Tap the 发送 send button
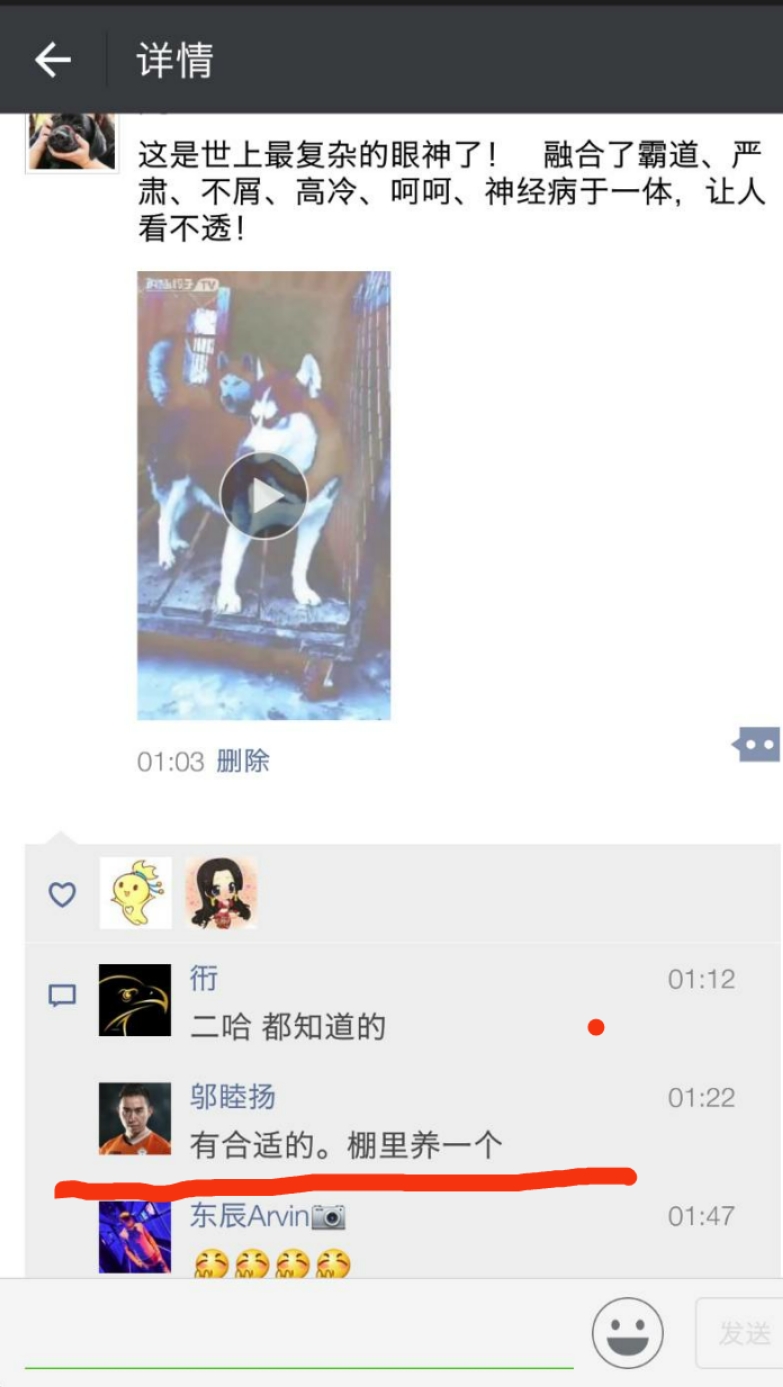The height and width of the screenshot is (1387, 783). (742, 1333)
